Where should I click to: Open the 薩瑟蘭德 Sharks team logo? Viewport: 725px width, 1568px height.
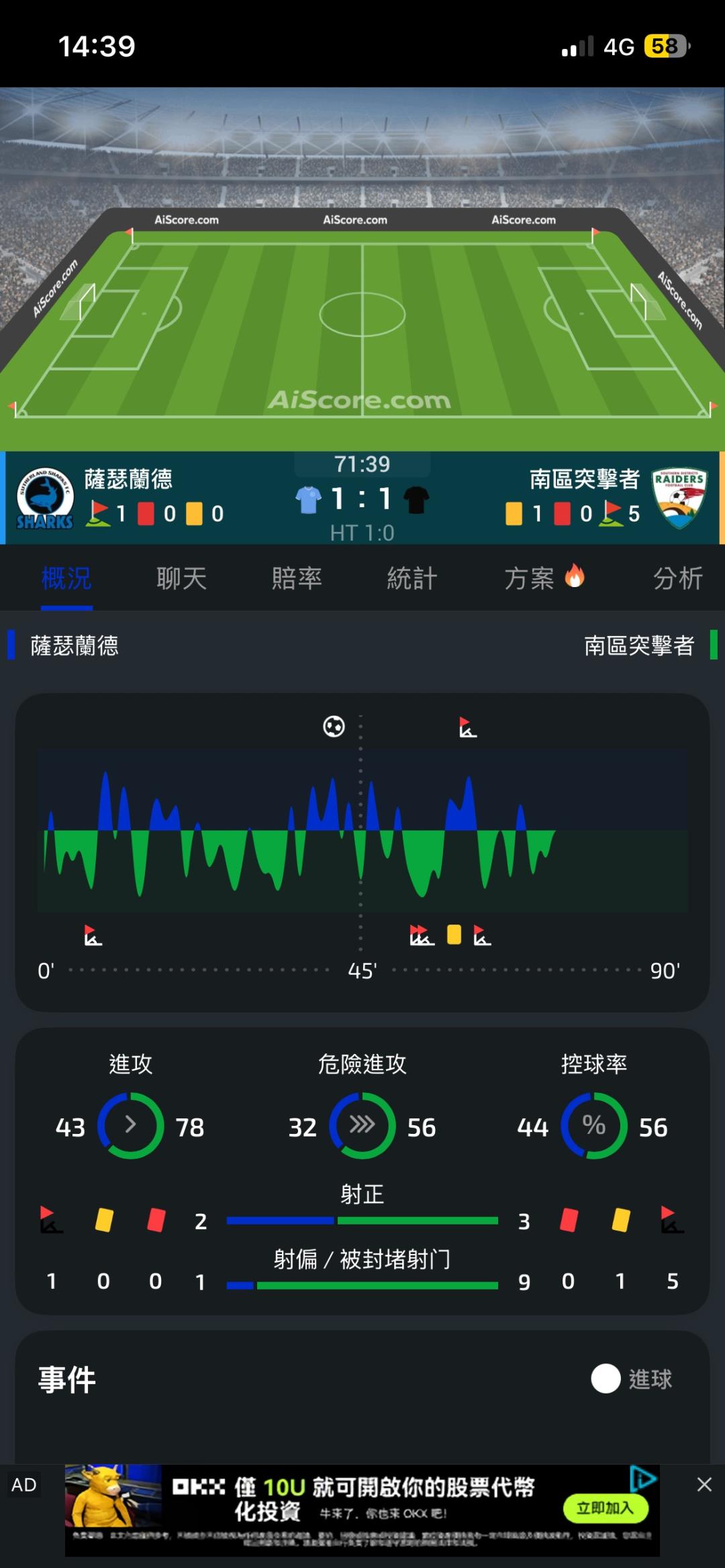tap(45, 498)
